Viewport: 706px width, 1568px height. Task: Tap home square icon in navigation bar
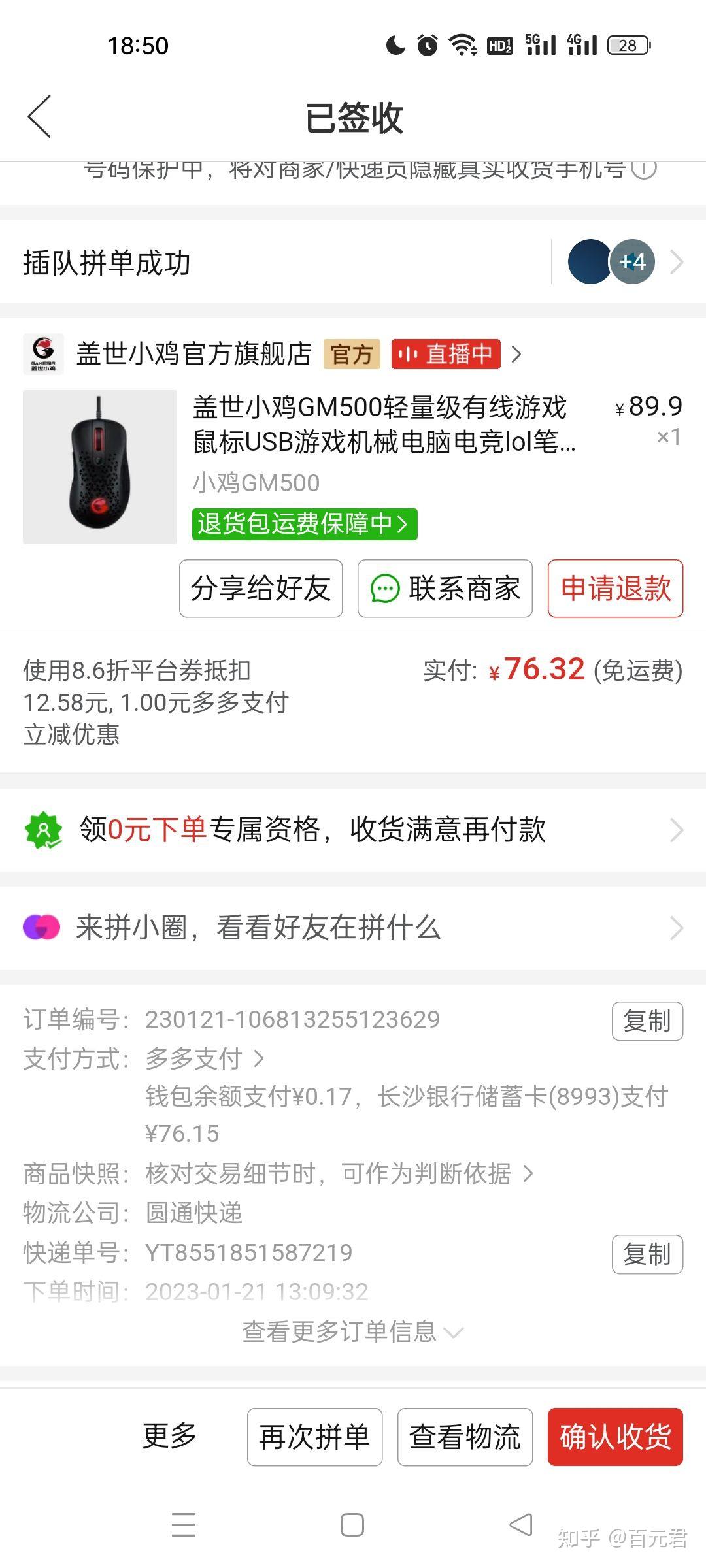(352, 1525)
